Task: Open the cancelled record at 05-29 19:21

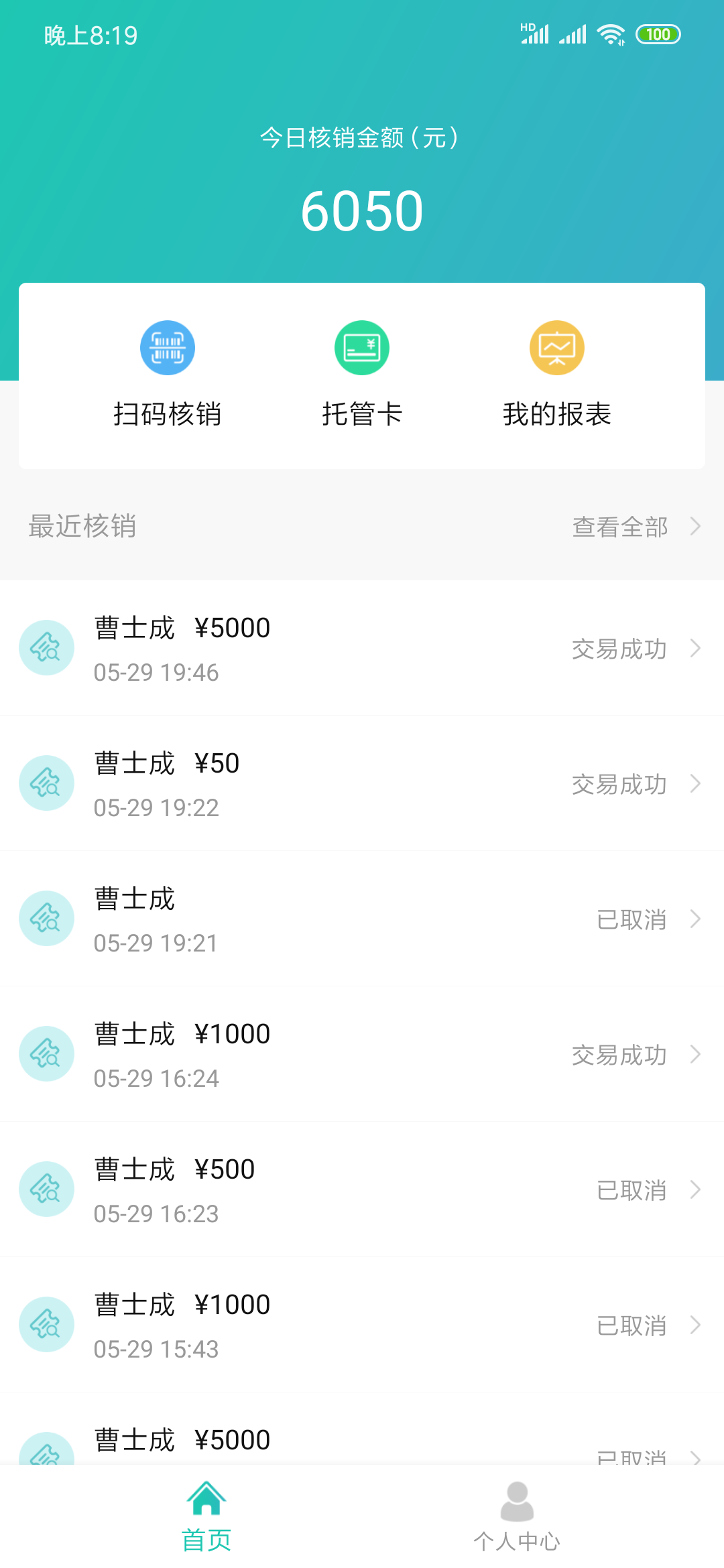Action: (362, 919)
